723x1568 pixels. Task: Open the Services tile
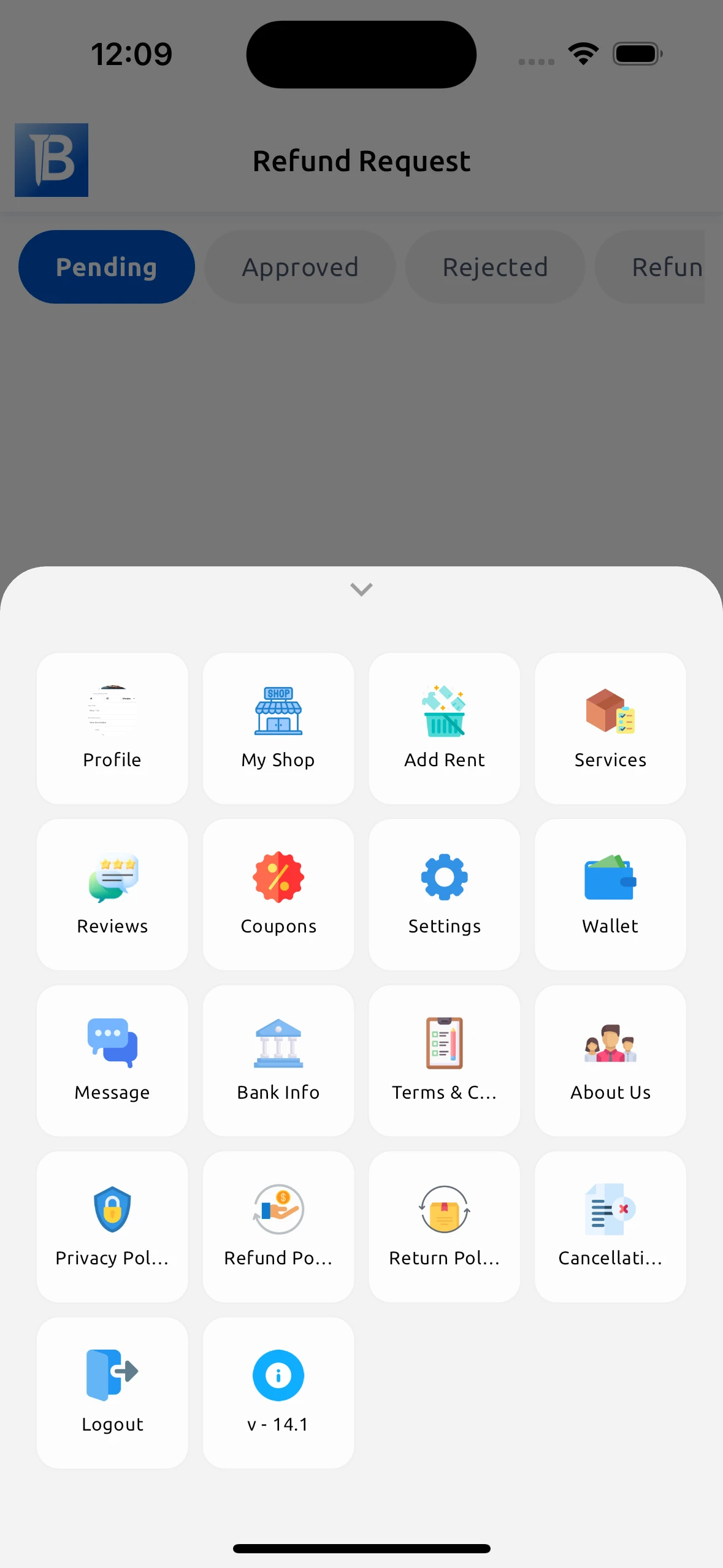click(610, 728)
